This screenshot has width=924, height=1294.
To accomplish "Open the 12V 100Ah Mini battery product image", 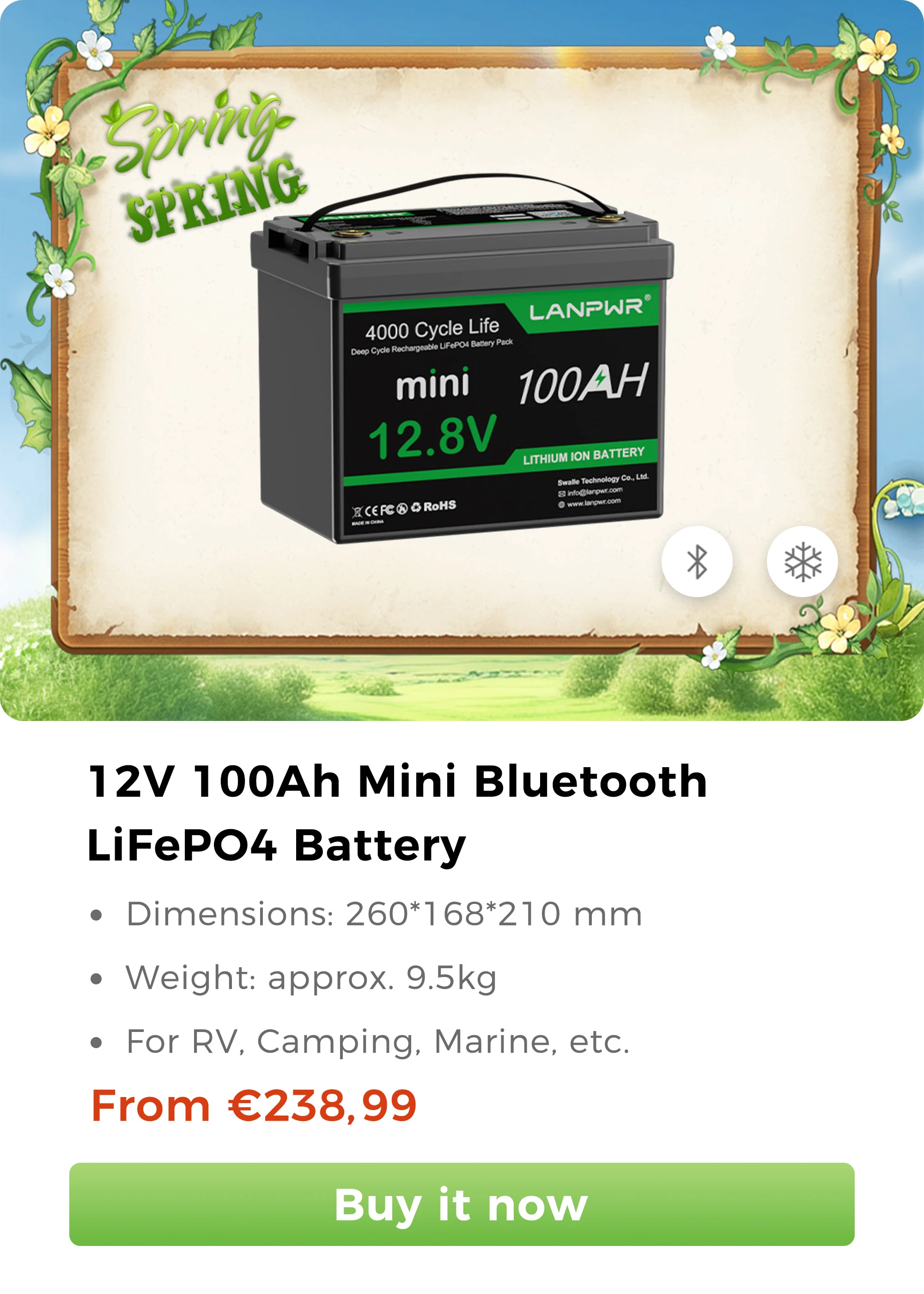I will click(x=462, y=360).
